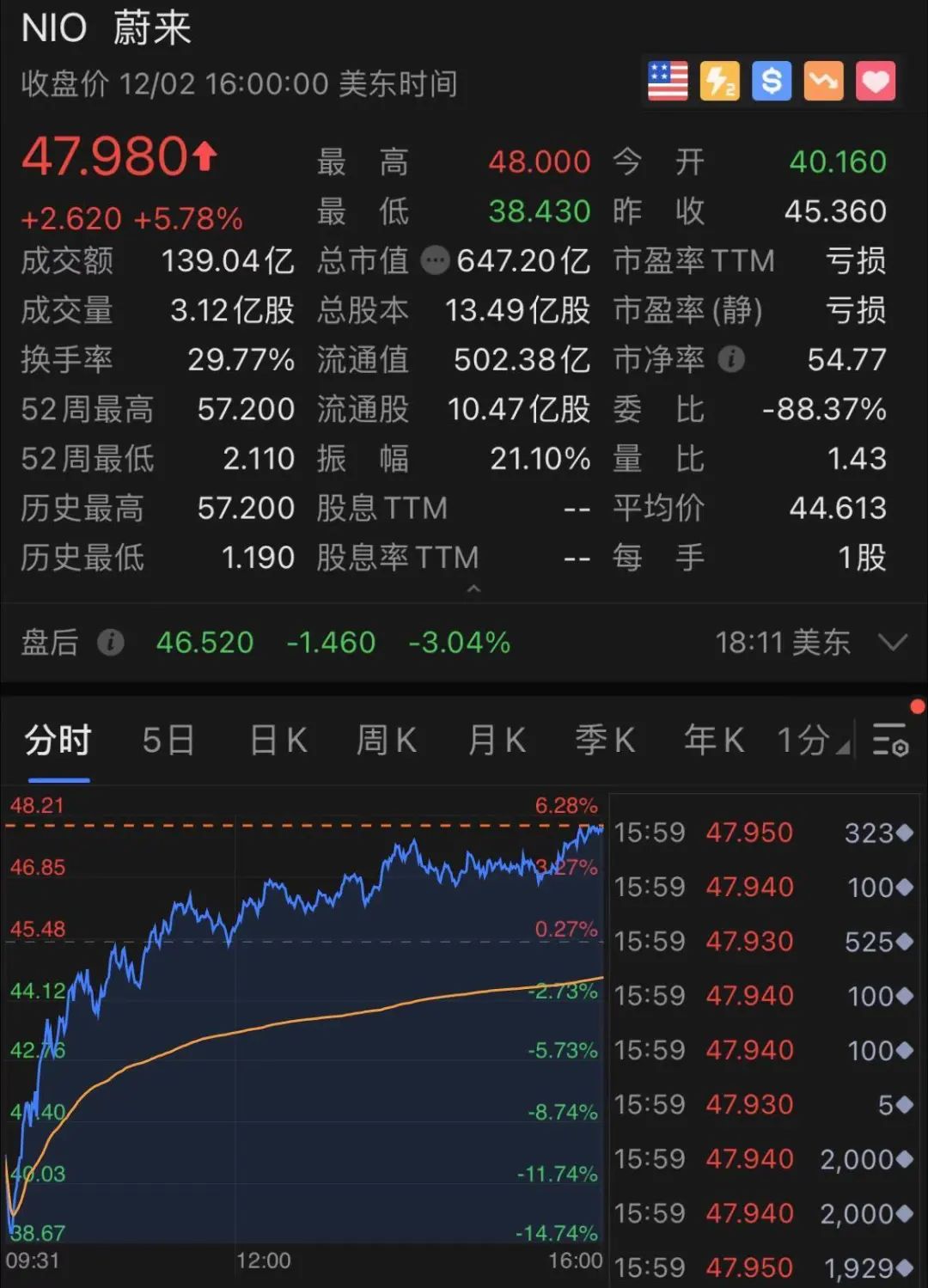Collapse the quote details panel
This screenshot has width=928, height=1288.
tap(473, 589)
